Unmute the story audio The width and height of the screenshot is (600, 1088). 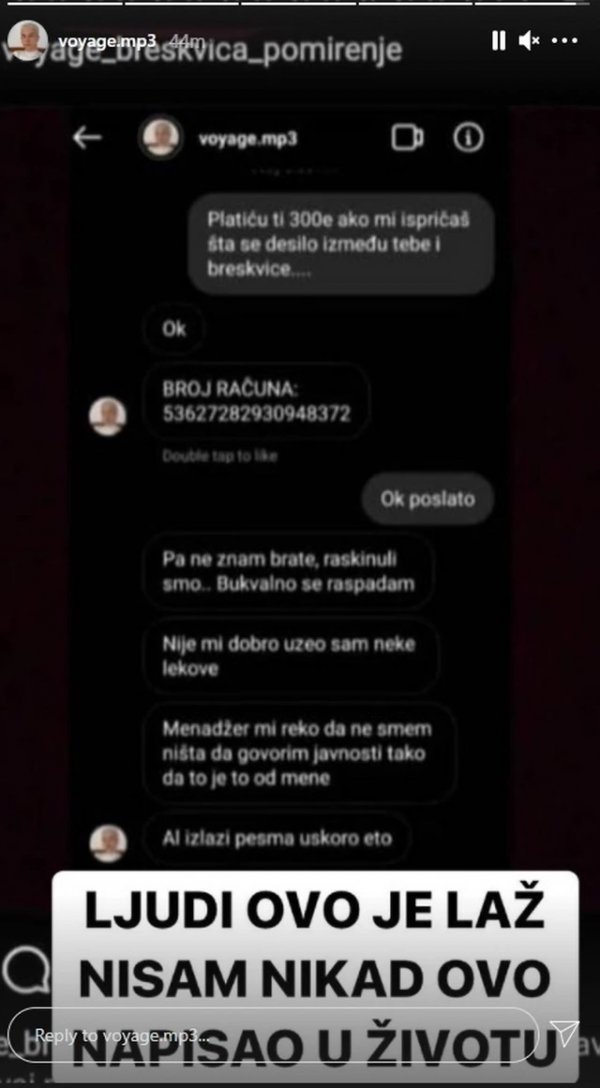[530, 40]
